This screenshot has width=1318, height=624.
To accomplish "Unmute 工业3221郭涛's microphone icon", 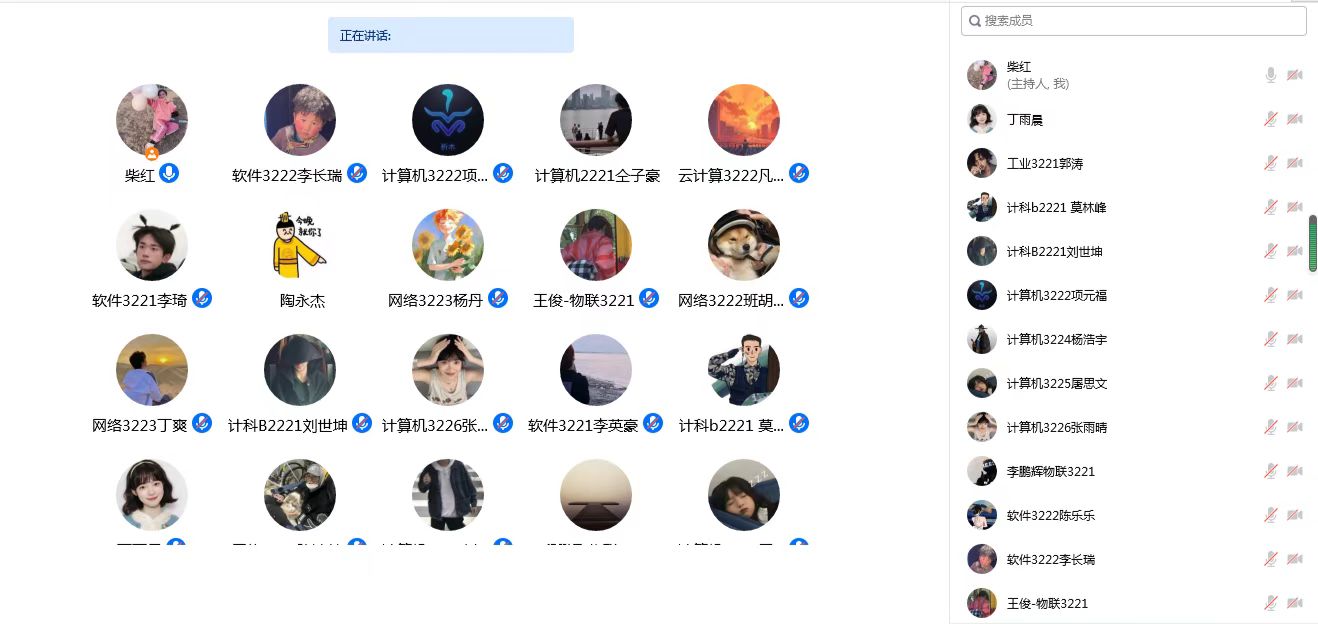I will click(x=1271, y=163).
